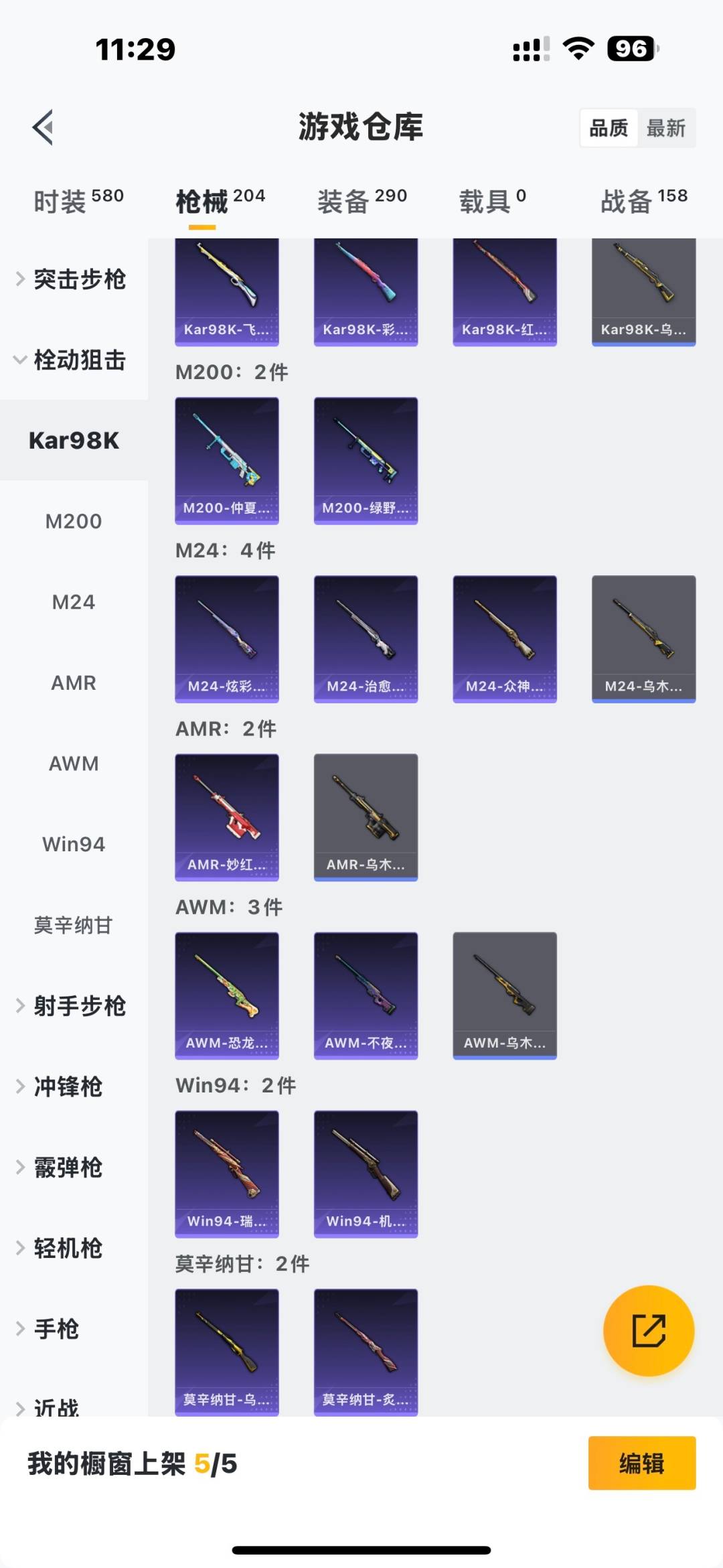Select 莫辛纳甘 in the sidebar
723x1568 pixels.
tap(74, 925)
